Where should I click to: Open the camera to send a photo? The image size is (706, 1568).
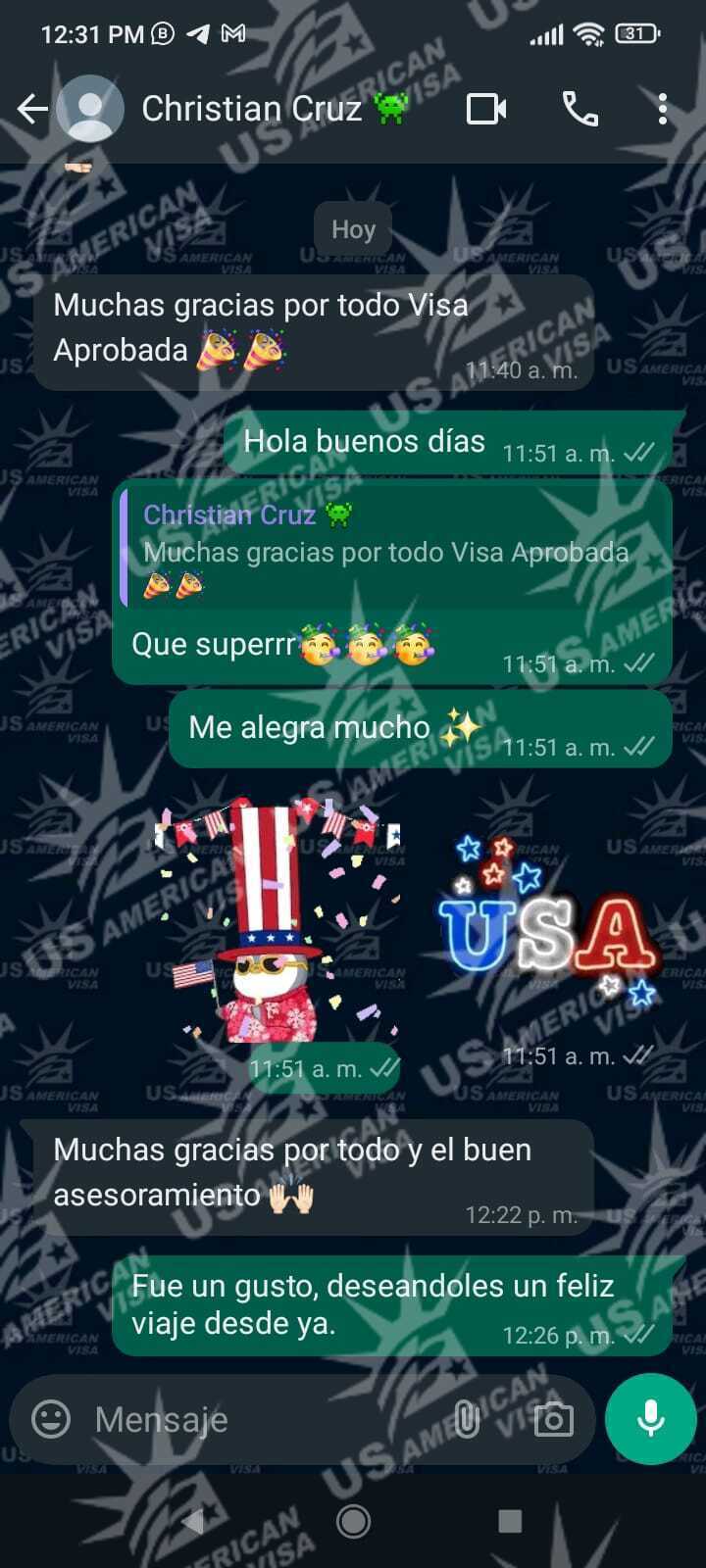[x=553, y=1419]
